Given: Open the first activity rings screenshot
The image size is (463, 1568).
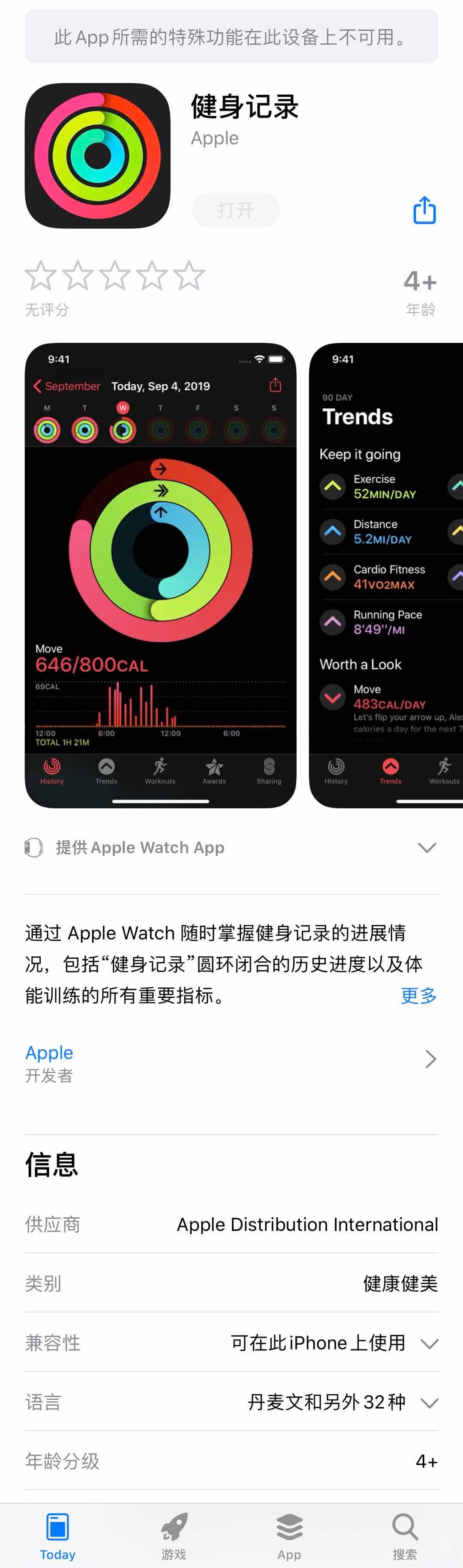Looking at the screenshot, I should pyautogui.click(x=160, y=575).
